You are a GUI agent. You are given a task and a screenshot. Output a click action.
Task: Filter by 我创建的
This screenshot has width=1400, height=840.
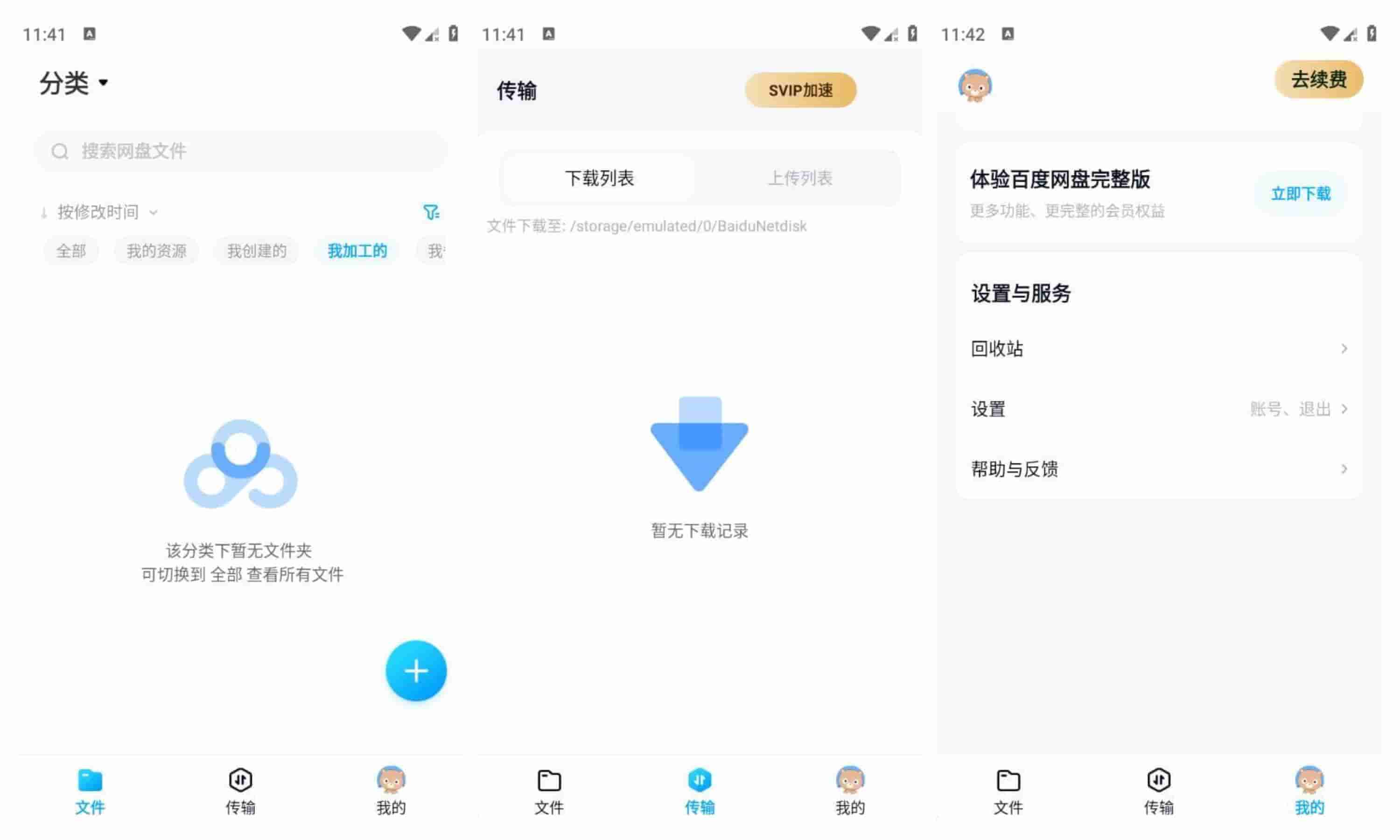pyautogui.click(x=256, y=251)
